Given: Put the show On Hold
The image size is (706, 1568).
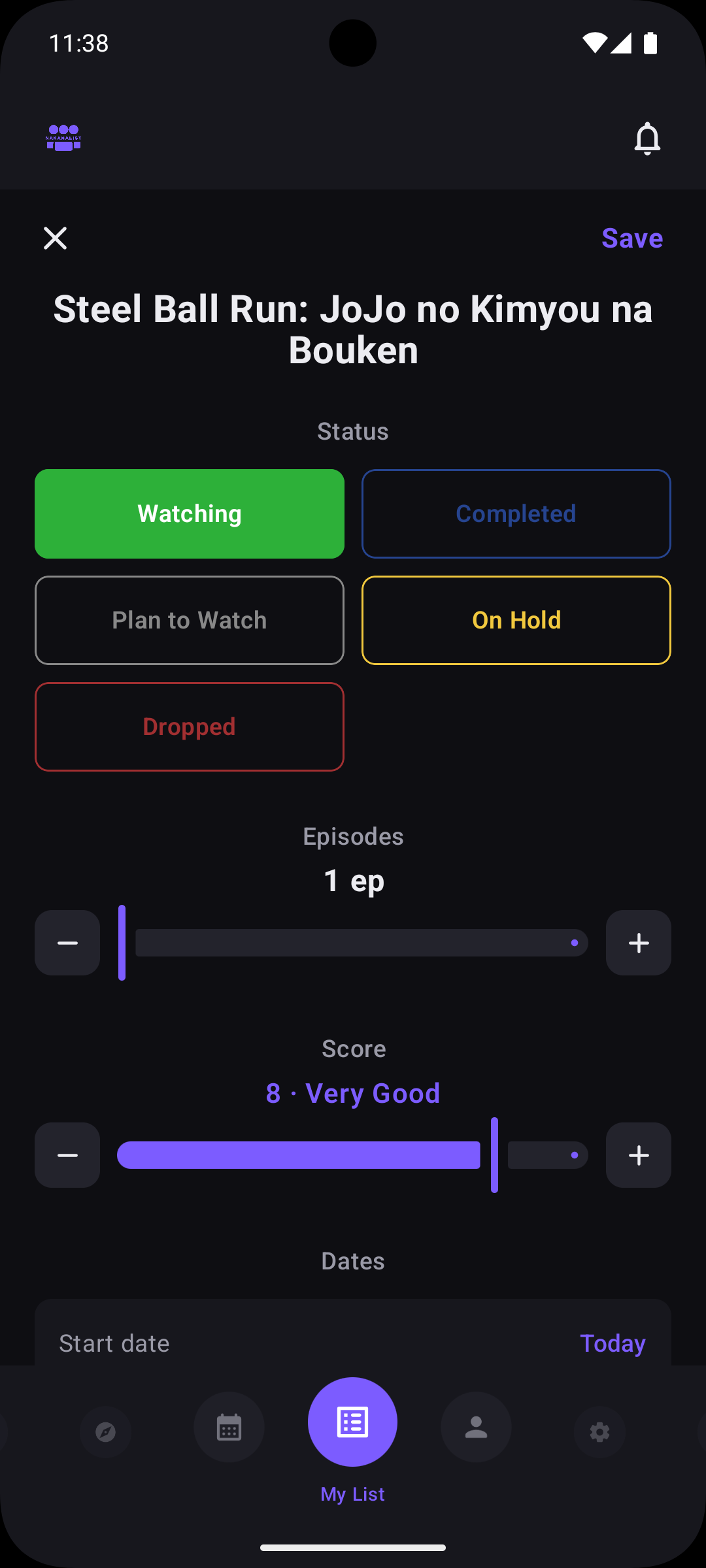Looking at the screenshot, I should tap(516, 620).
